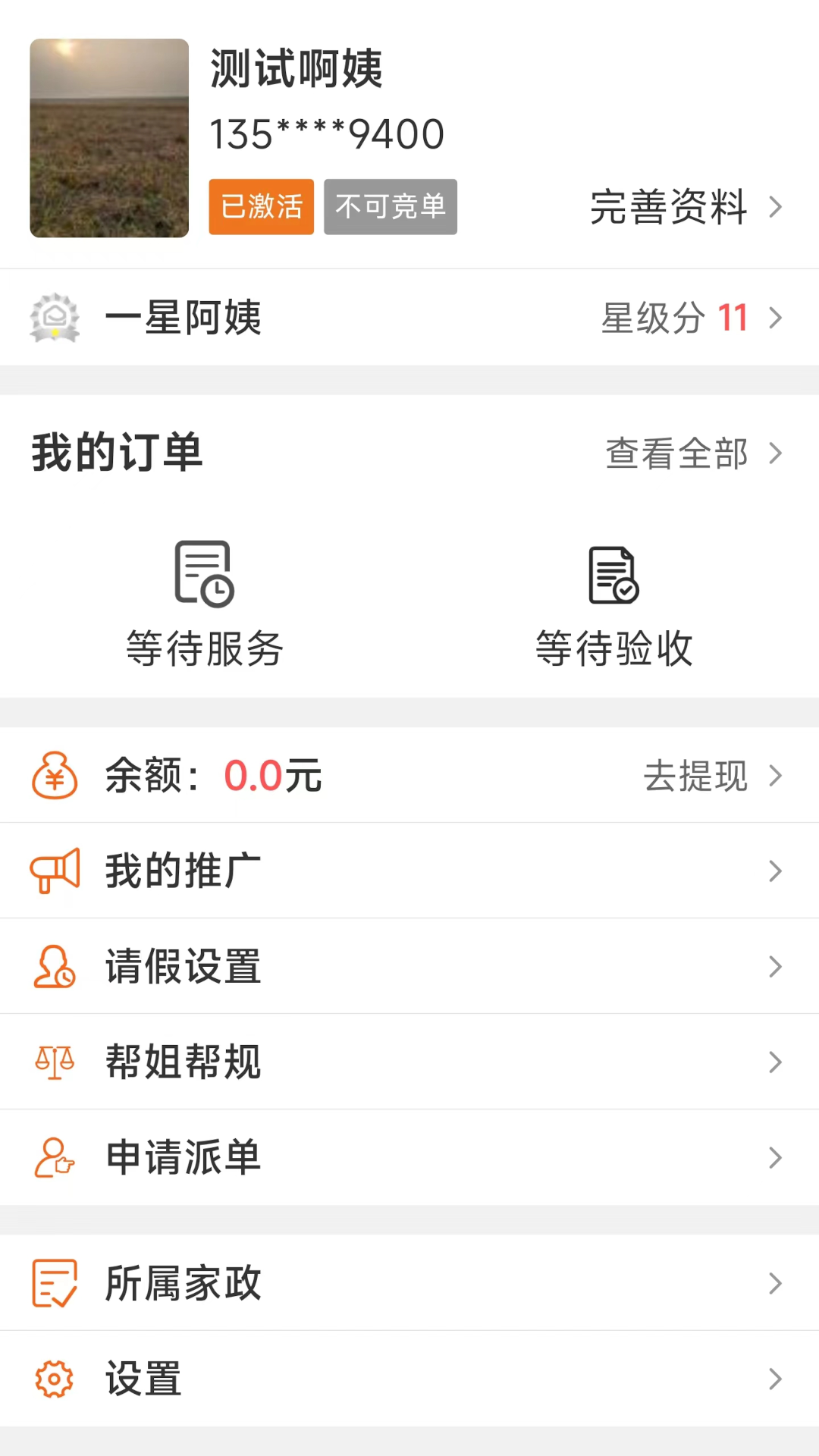Click the gear icon beside 设置

pos(53,1379)
